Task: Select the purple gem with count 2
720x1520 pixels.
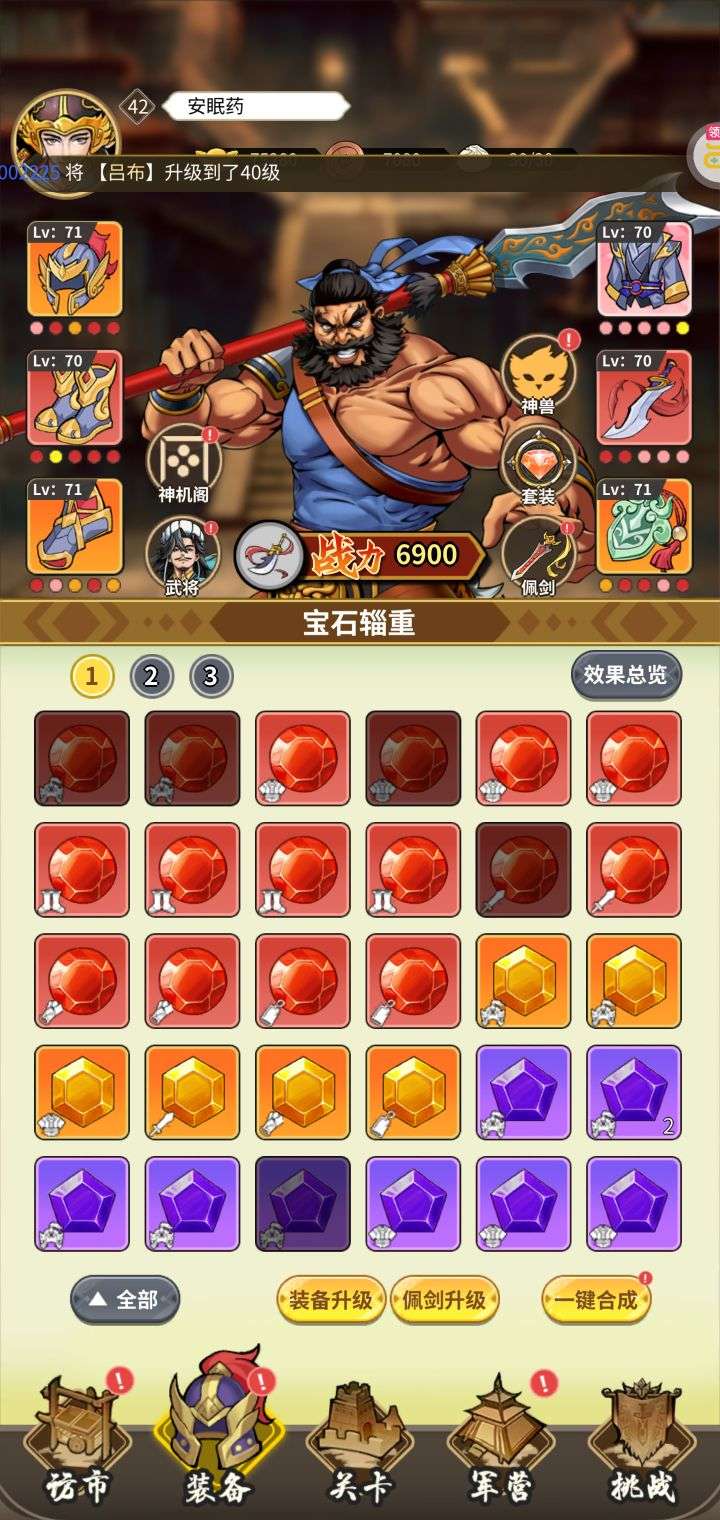Action: tap(634, 1093)
